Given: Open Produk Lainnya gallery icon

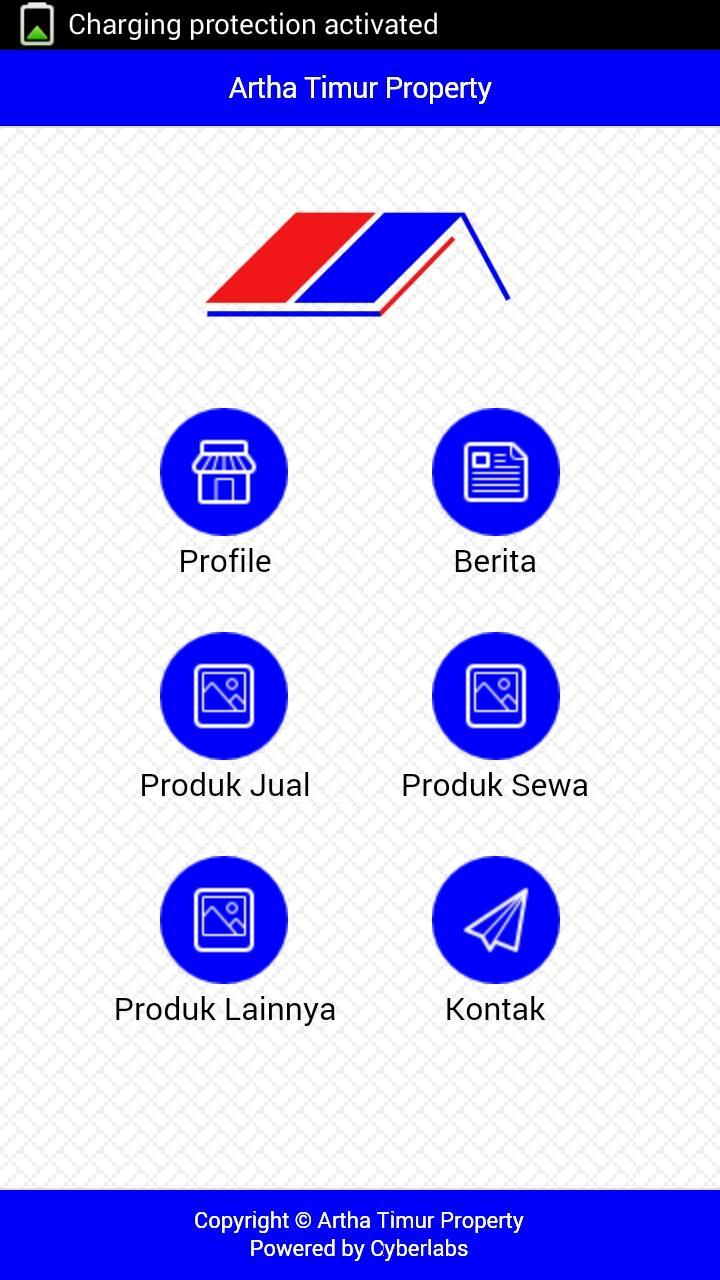Looking at the screenshot, I should coord(223,920).
